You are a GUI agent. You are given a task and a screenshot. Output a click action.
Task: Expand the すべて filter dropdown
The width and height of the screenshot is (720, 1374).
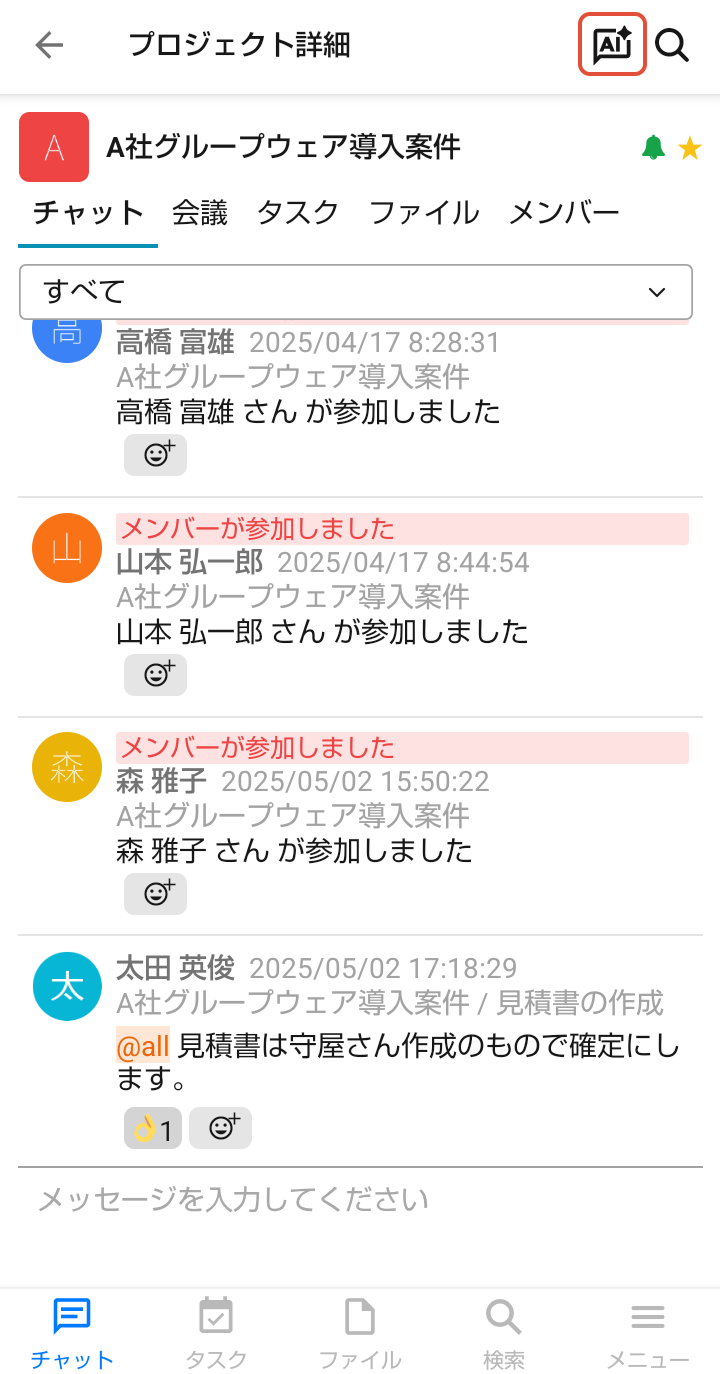tap(355, 292)
